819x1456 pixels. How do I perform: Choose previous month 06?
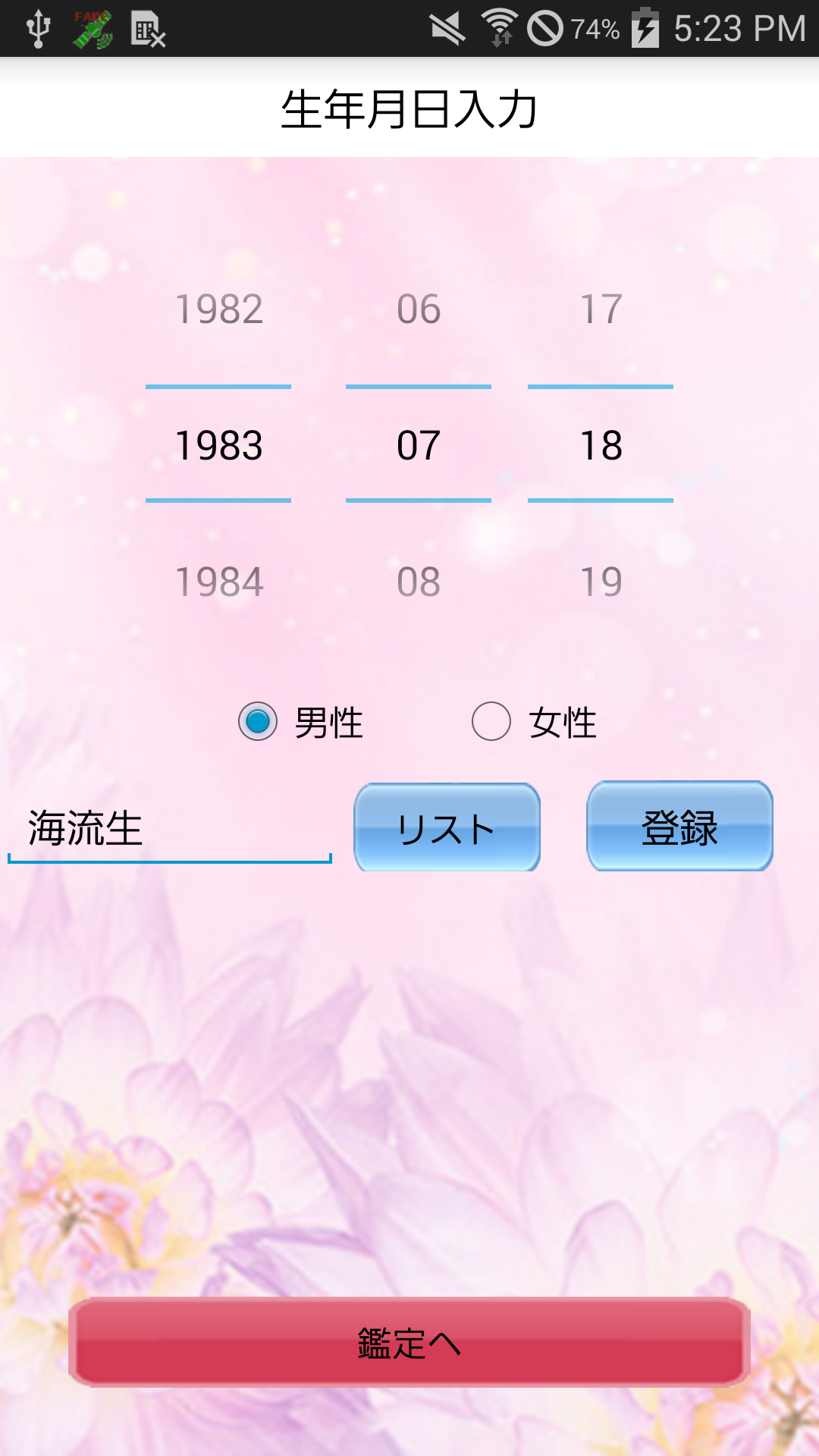tap(419, 309)
